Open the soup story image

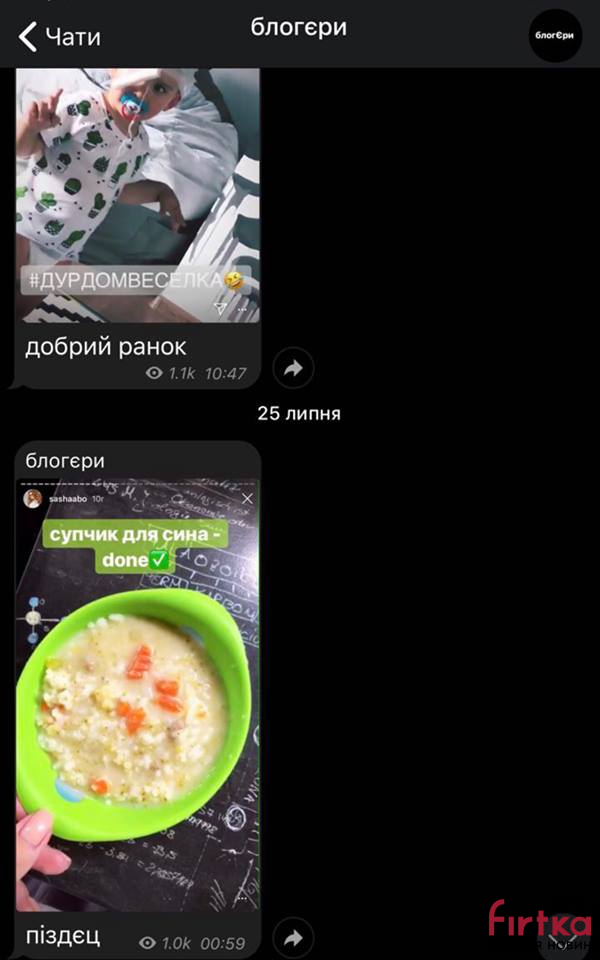(138, 695)
